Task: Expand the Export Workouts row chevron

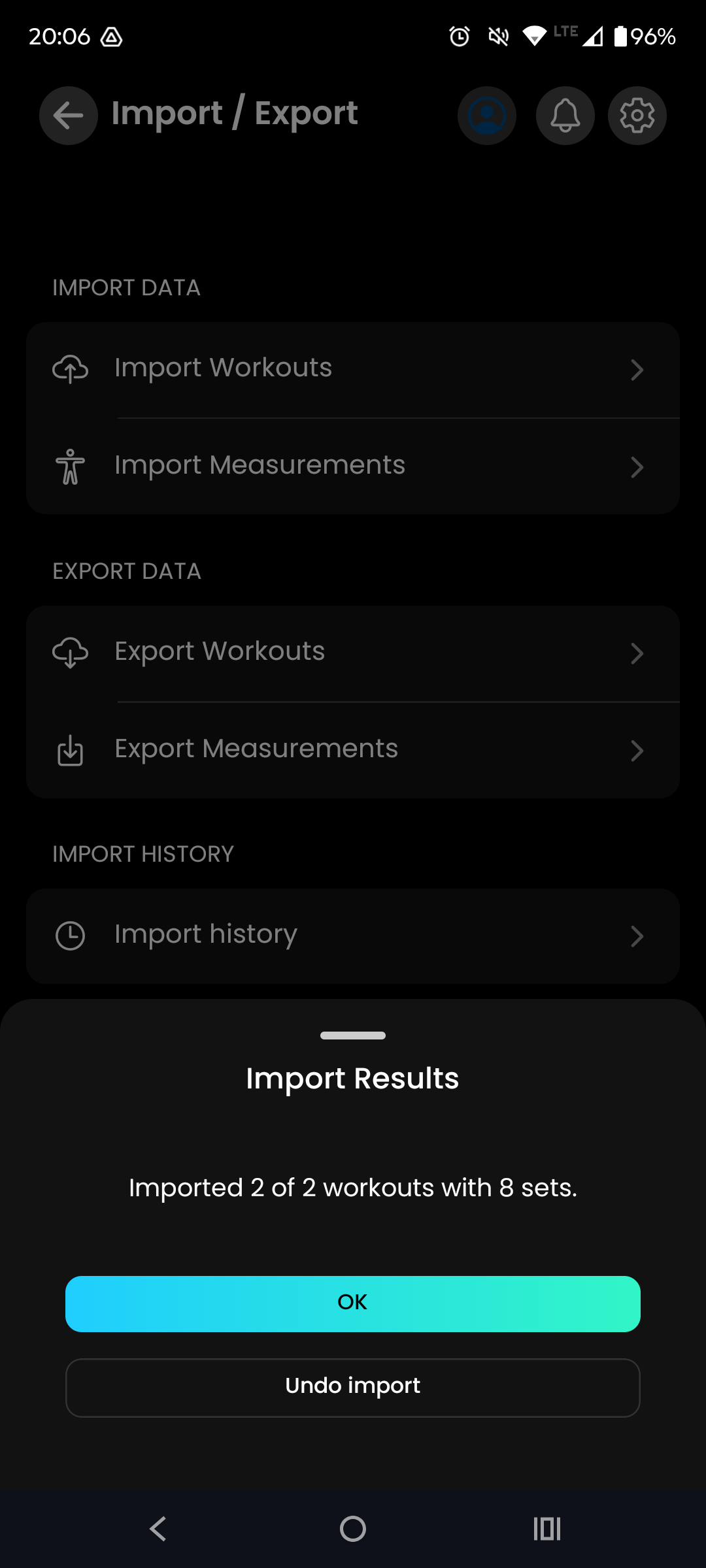Action: pyautogui.click(x=637, y=653)
